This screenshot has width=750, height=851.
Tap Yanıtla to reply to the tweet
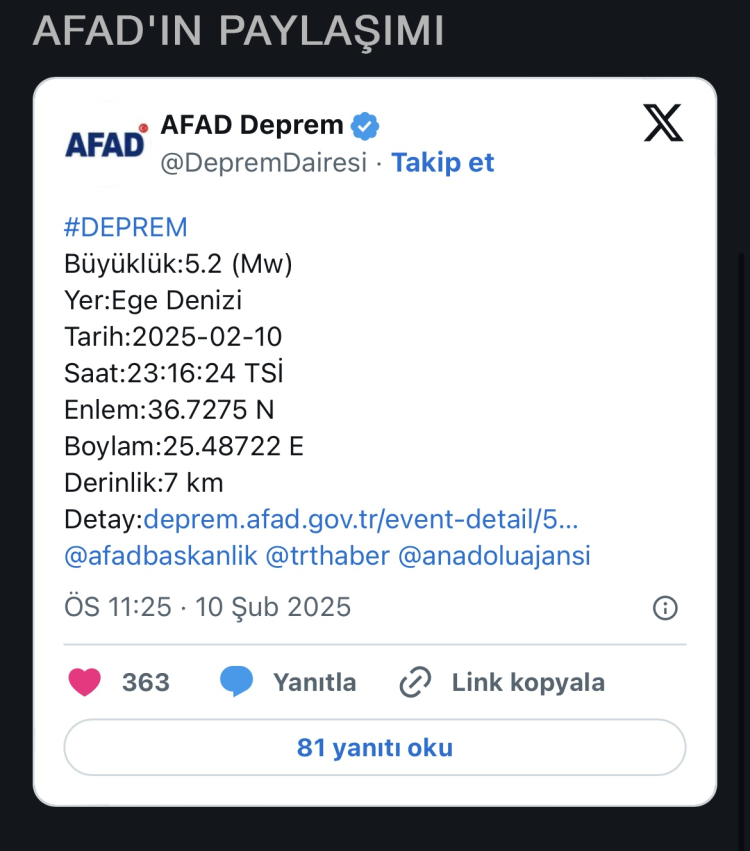coord(288,682)
